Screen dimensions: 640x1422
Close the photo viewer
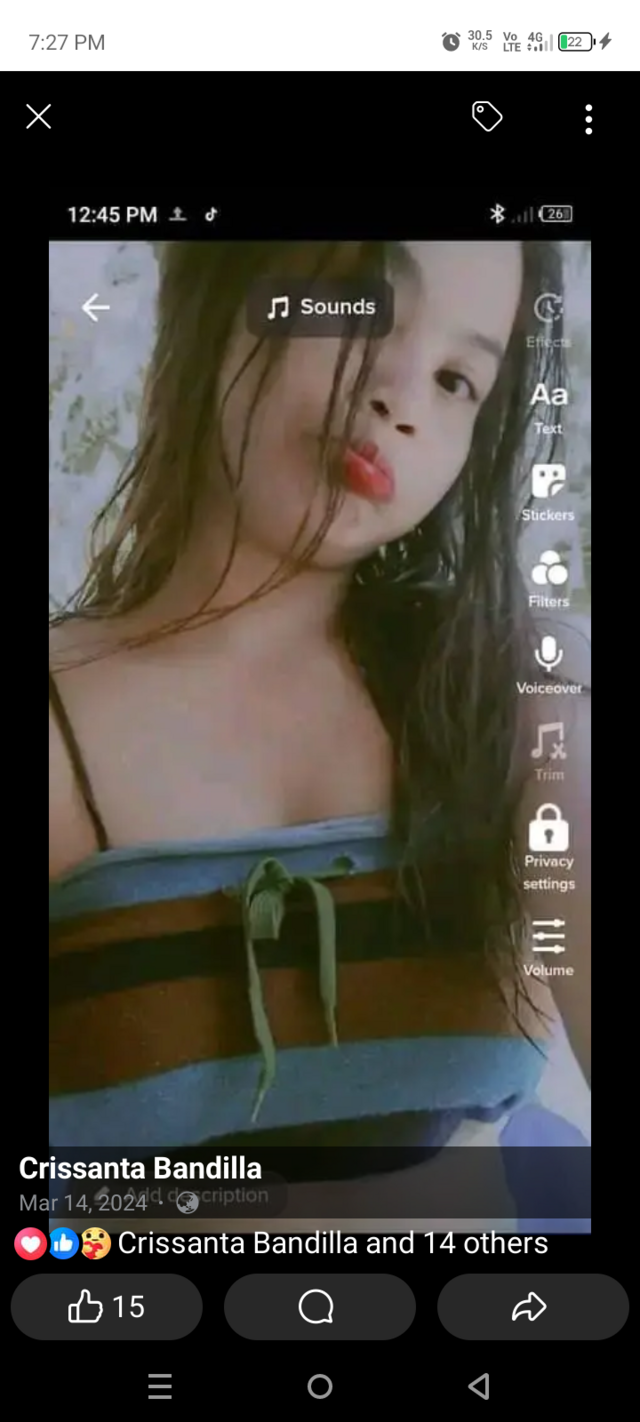pyautogui.click(x=38, y=118)
